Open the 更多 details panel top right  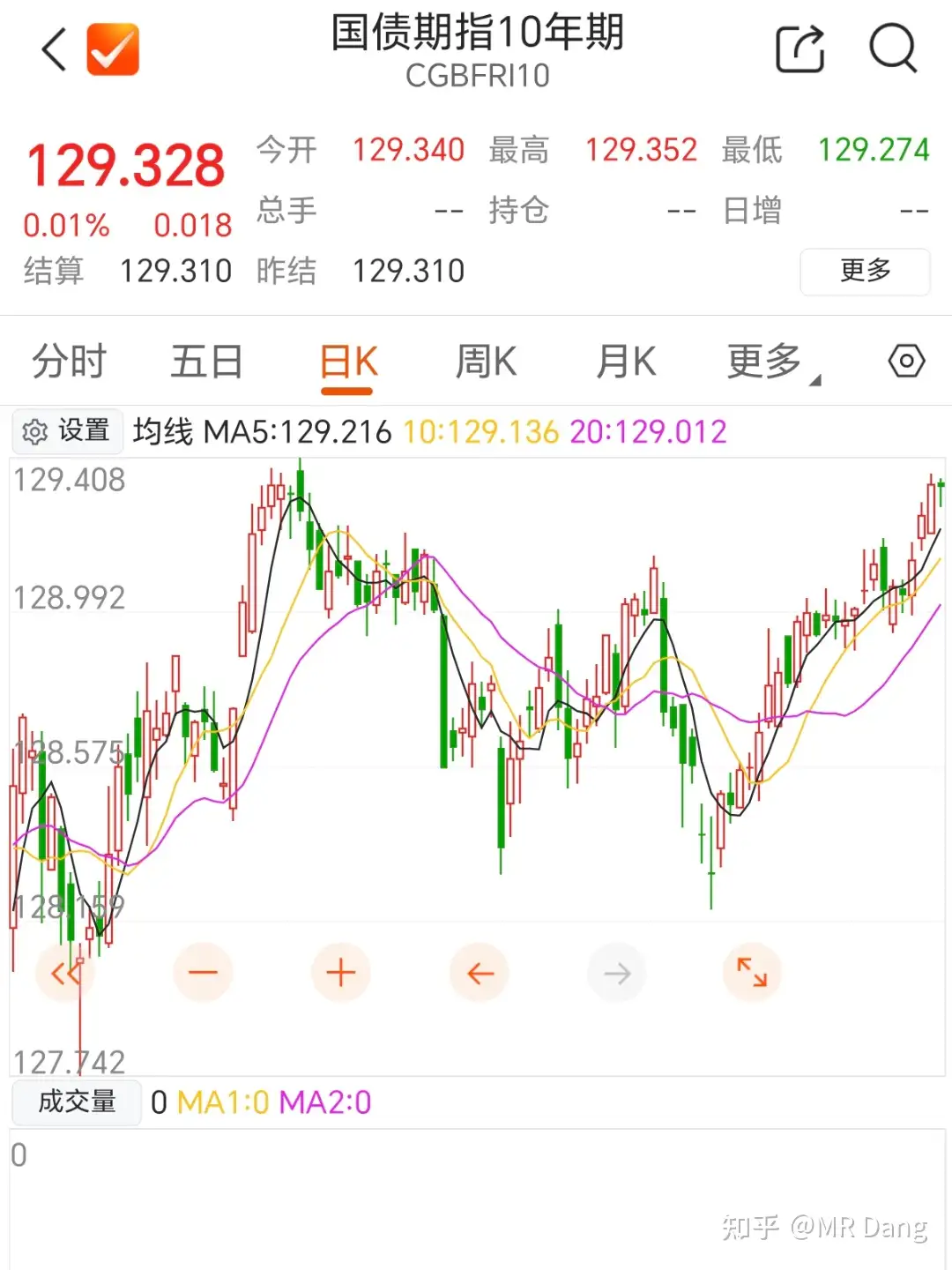[x=865, y=273]
